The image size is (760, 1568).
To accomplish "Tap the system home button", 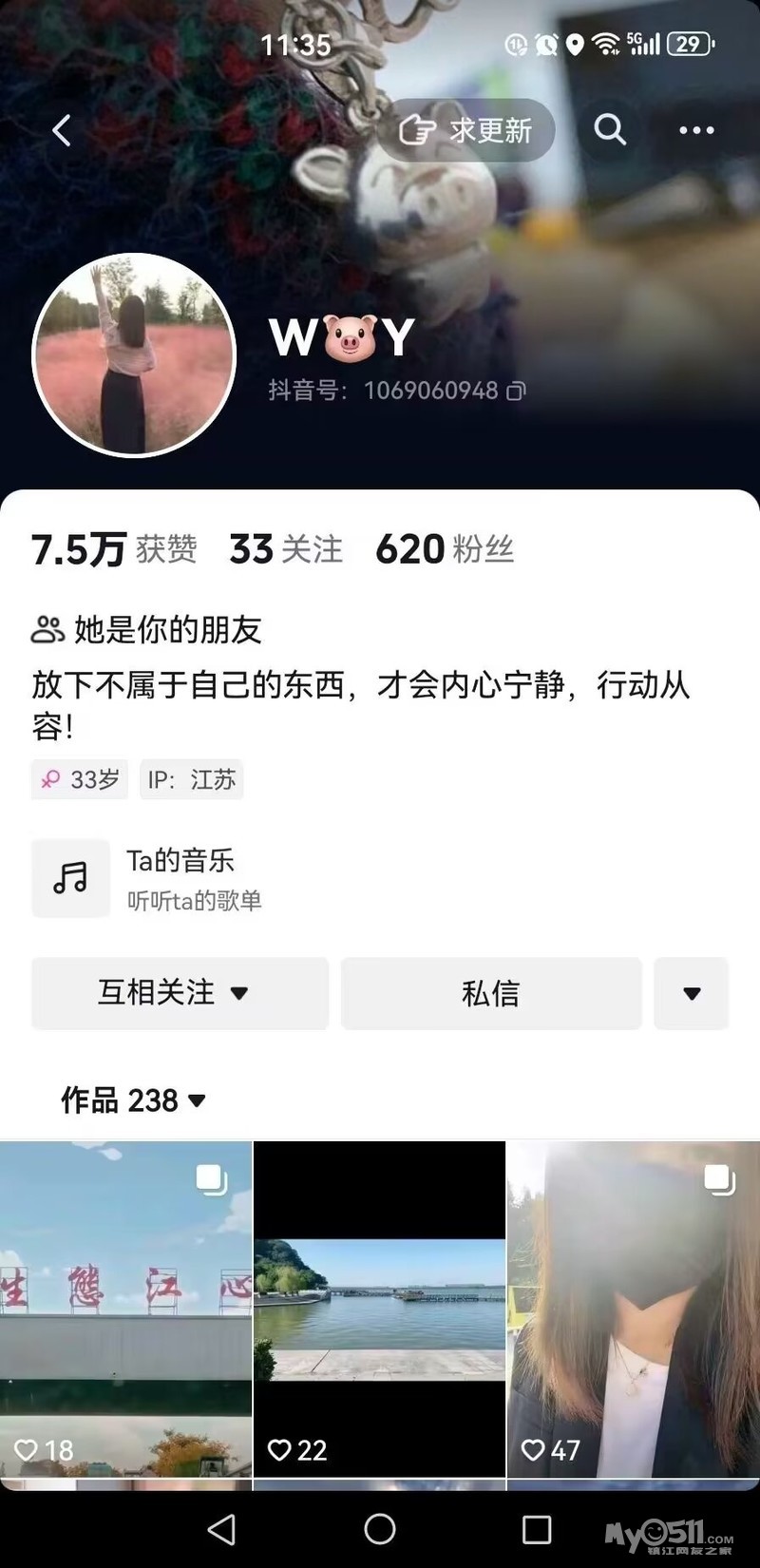I will point(380,1529).
